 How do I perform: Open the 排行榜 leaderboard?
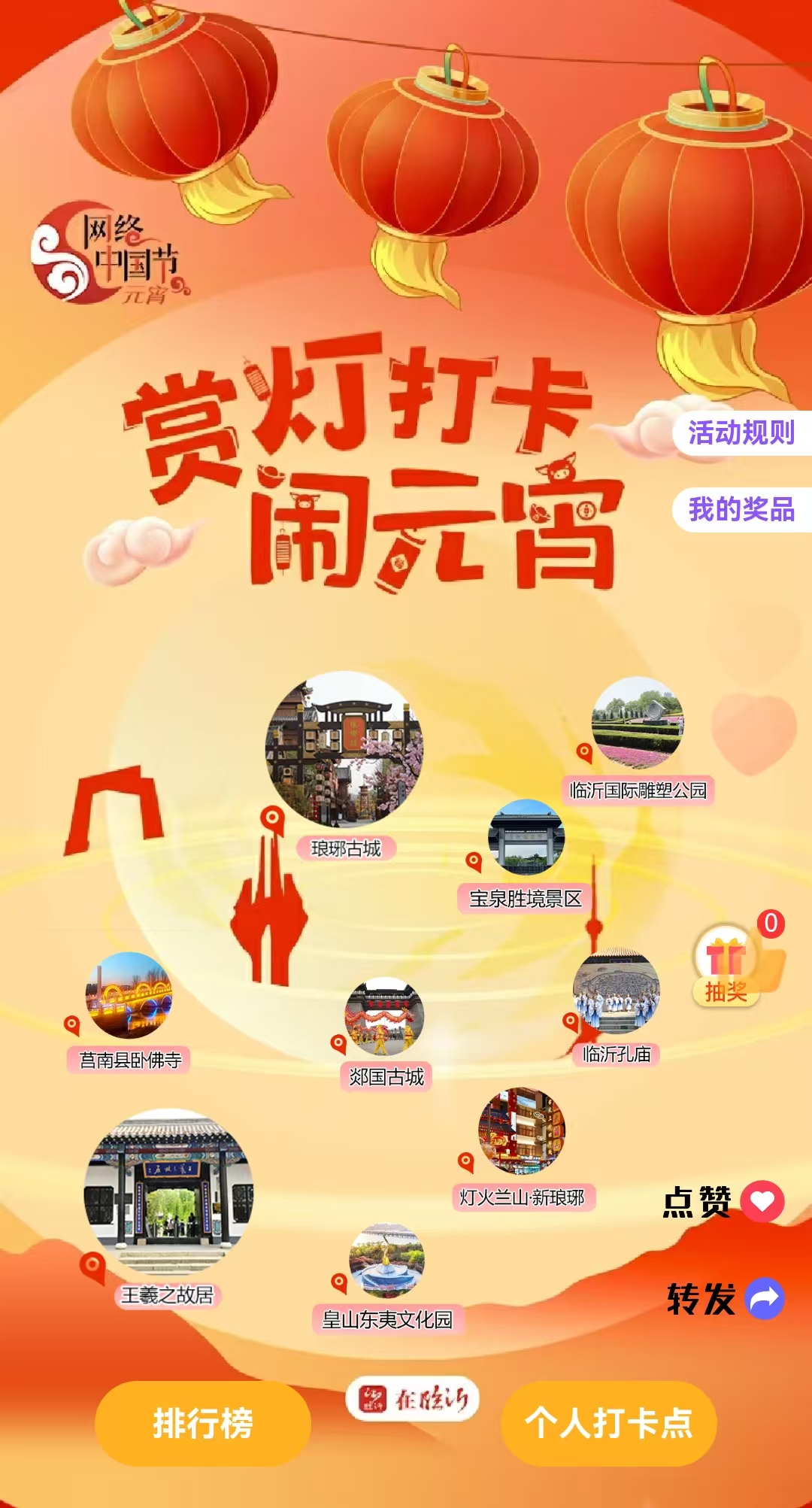[x=203, y=1423]
